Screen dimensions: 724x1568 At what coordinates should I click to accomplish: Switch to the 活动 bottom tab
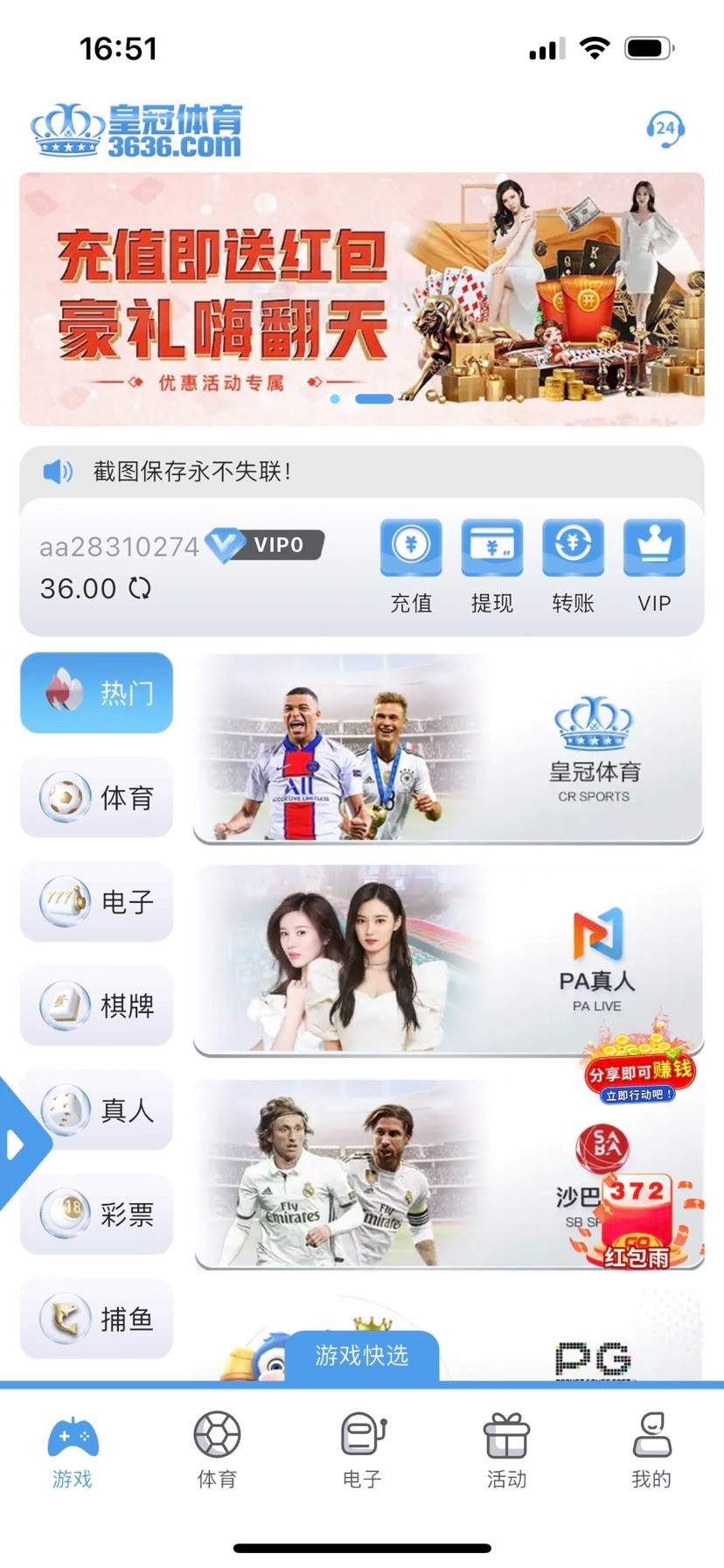[506, 1451]
